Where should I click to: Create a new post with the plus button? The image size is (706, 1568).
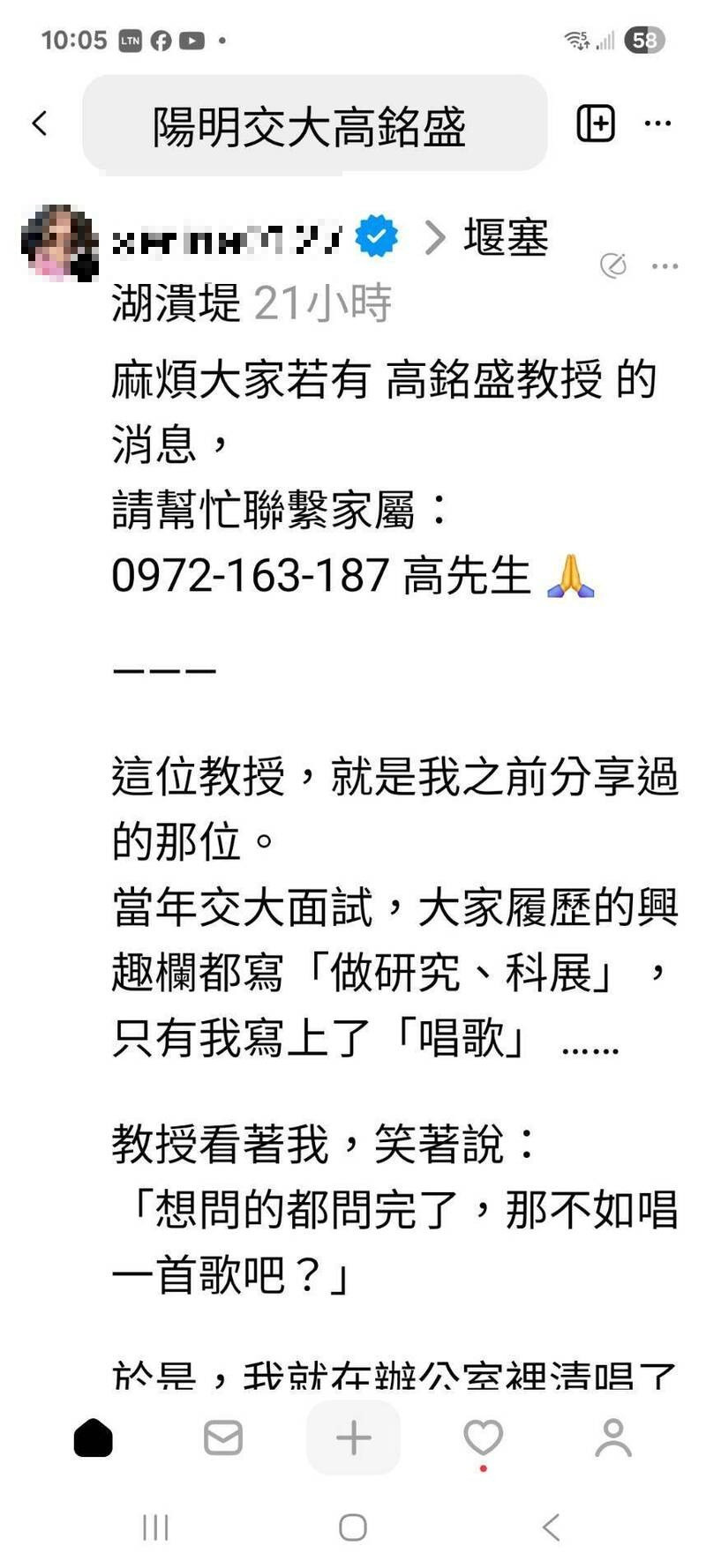click(353, 1438)
